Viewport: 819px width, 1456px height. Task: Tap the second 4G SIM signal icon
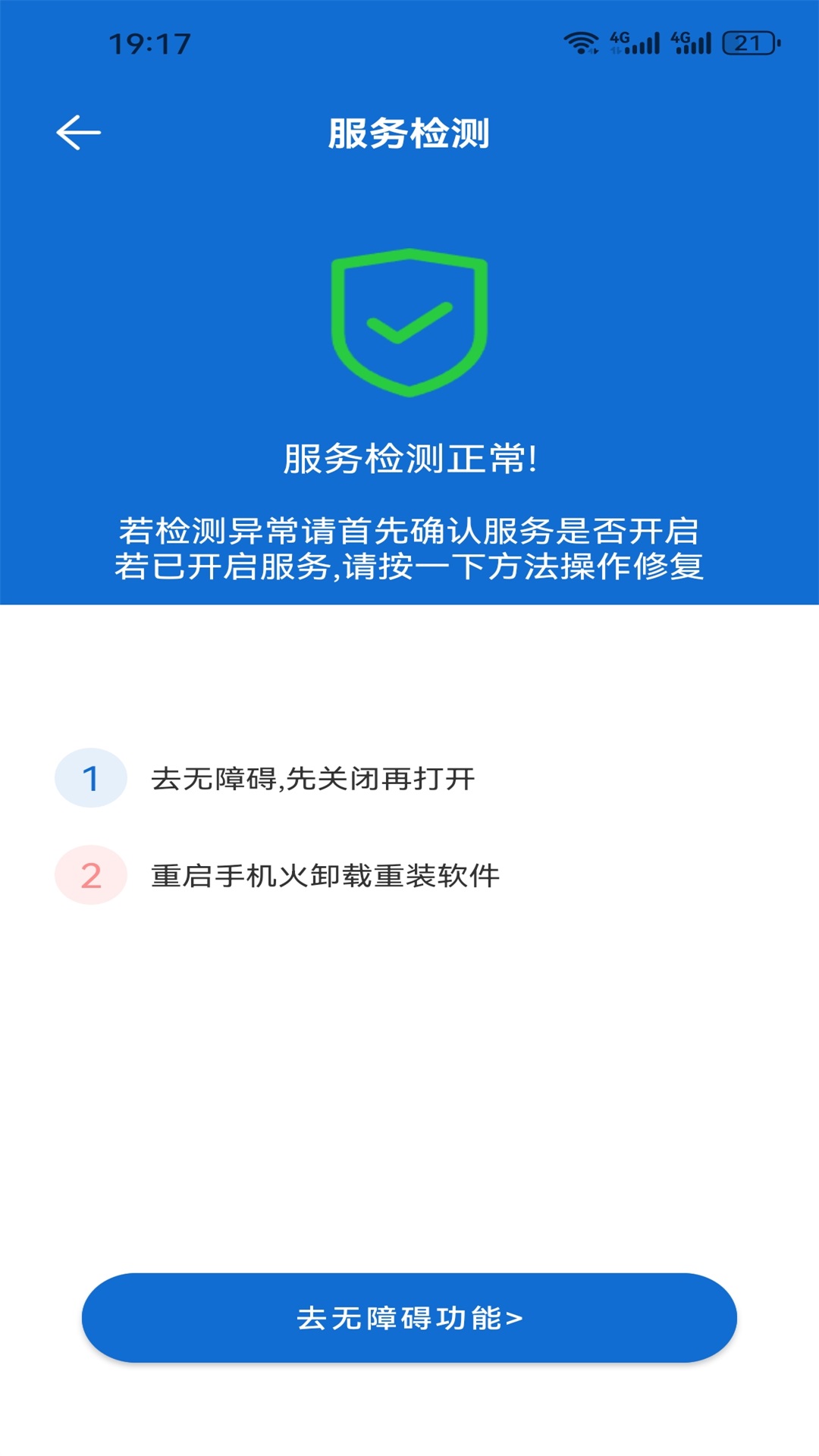click(692, 44)
